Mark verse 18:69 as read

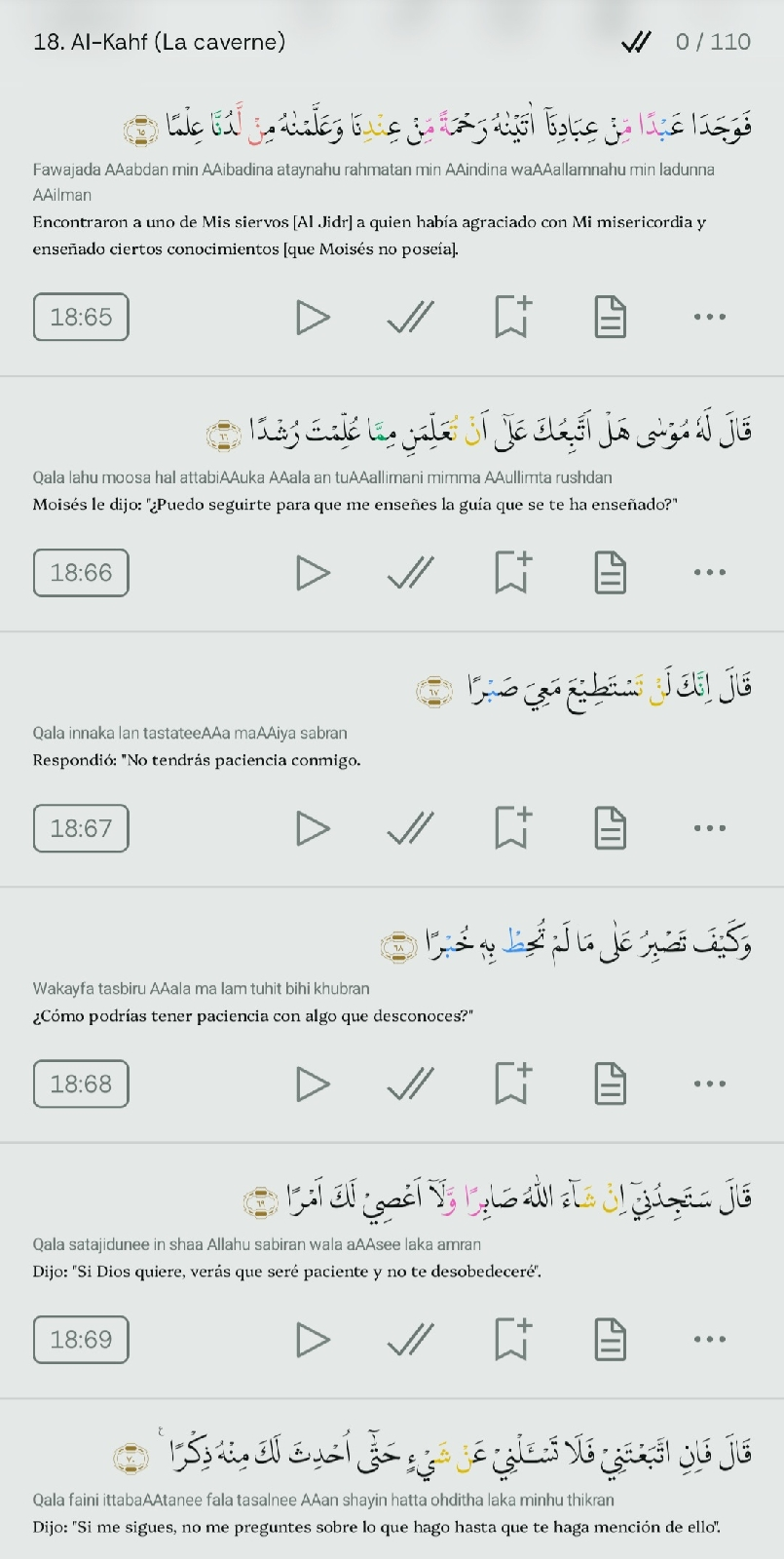click(x=411, y=1339)
